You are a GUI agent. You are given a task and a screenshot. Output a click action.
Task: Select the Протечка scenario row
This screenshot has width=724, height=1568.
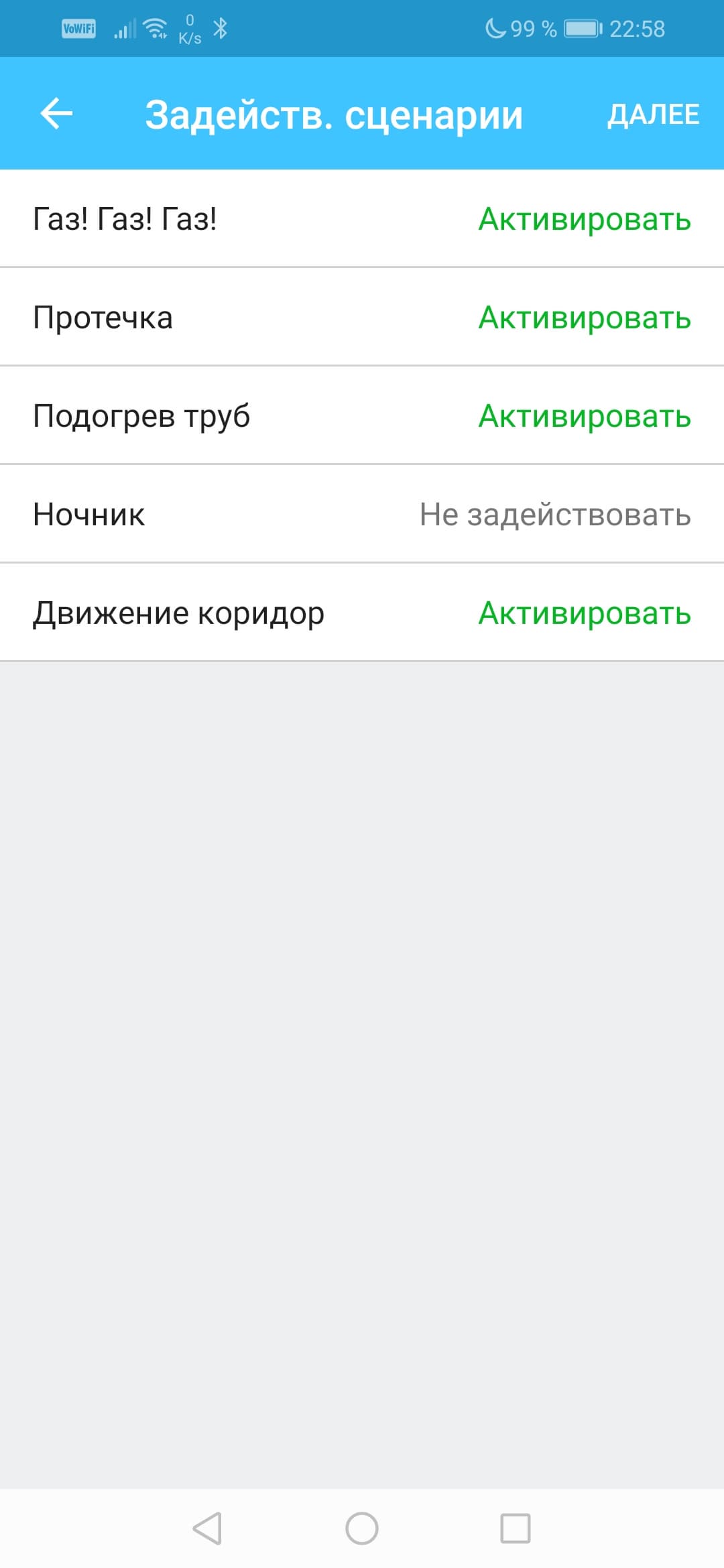pos(362,317)
